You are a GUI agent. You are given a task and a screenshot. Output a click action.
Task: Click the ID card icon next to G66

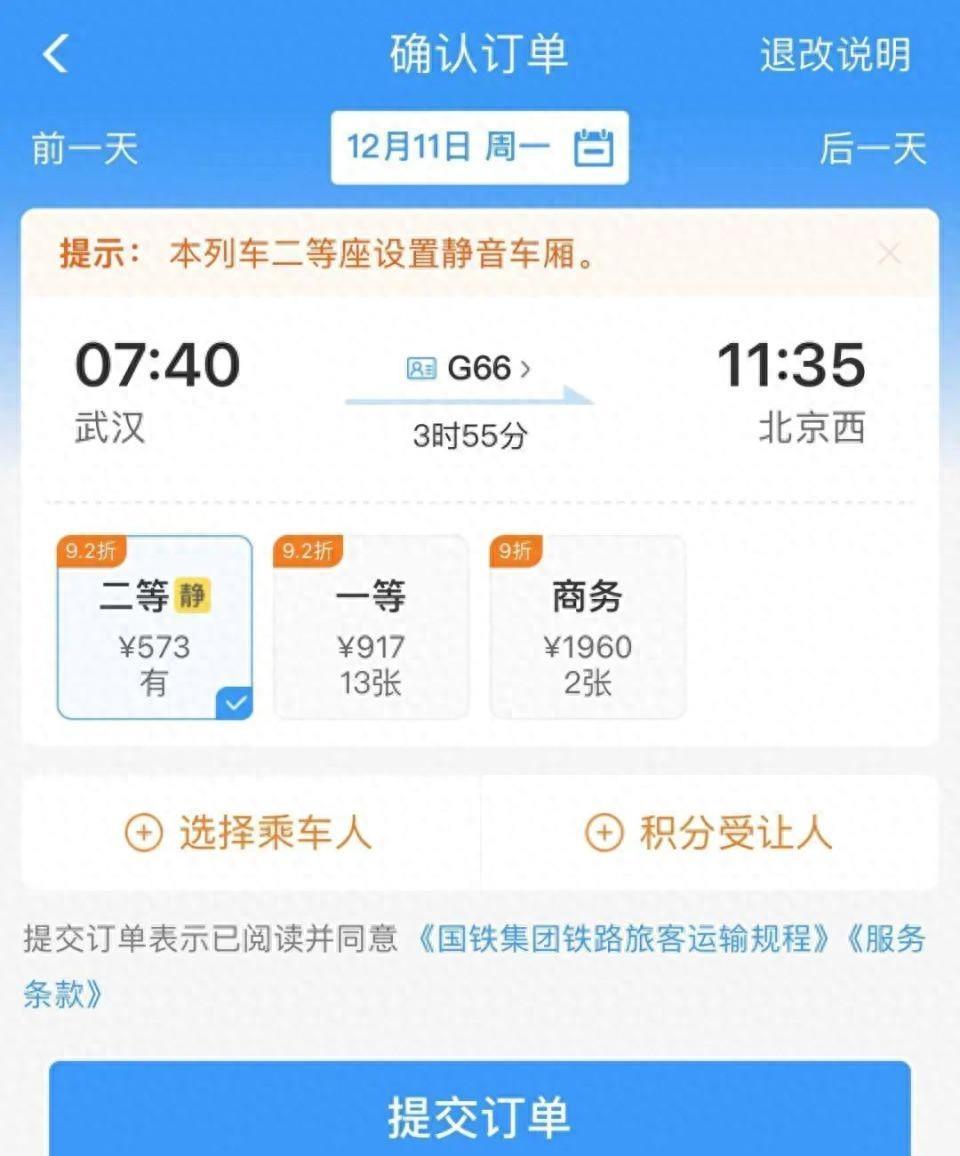click(421, 366)
